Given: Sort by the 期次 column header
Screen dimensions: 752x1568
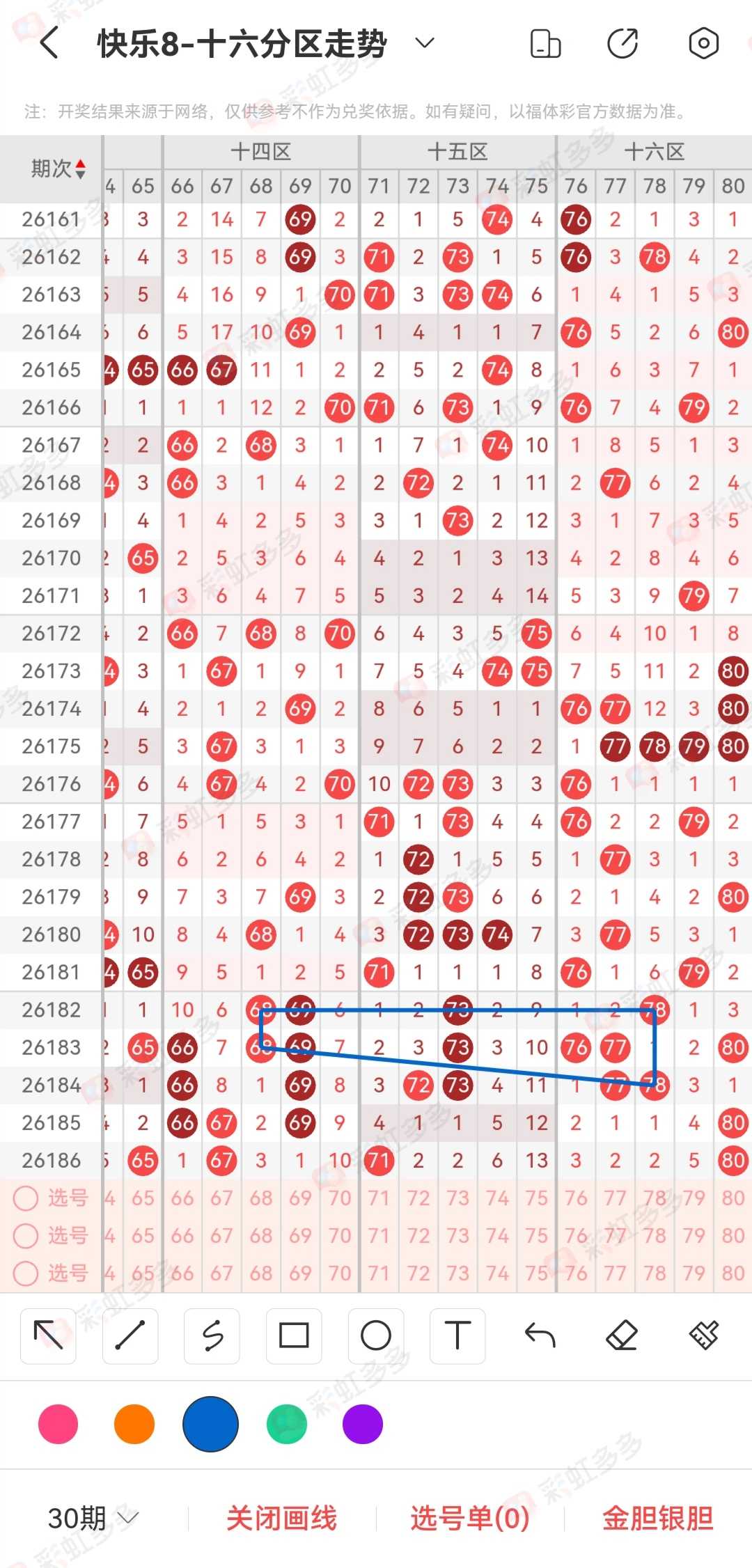Looking at the screenshot, I should click(58, 168).
